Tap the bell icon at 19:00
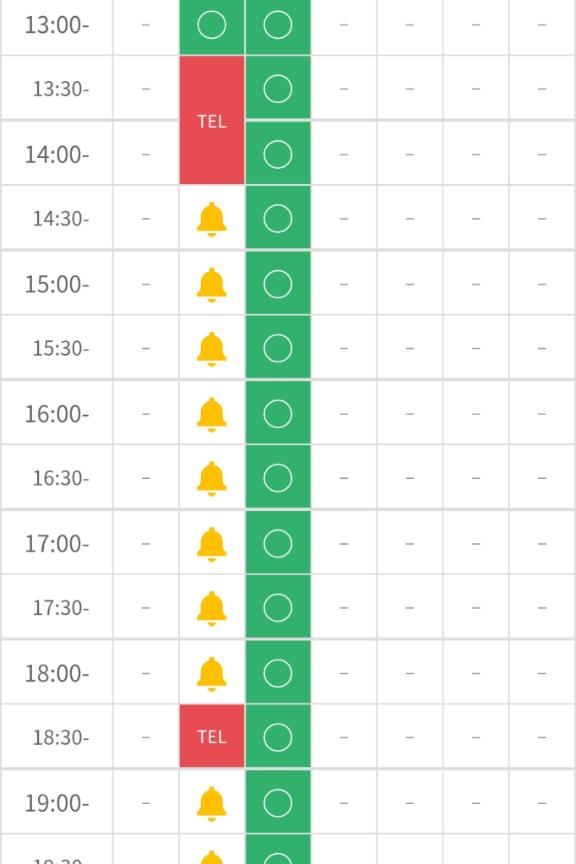Image resolution: width=576 pixels, height=864 pixels. pos(212,804)
